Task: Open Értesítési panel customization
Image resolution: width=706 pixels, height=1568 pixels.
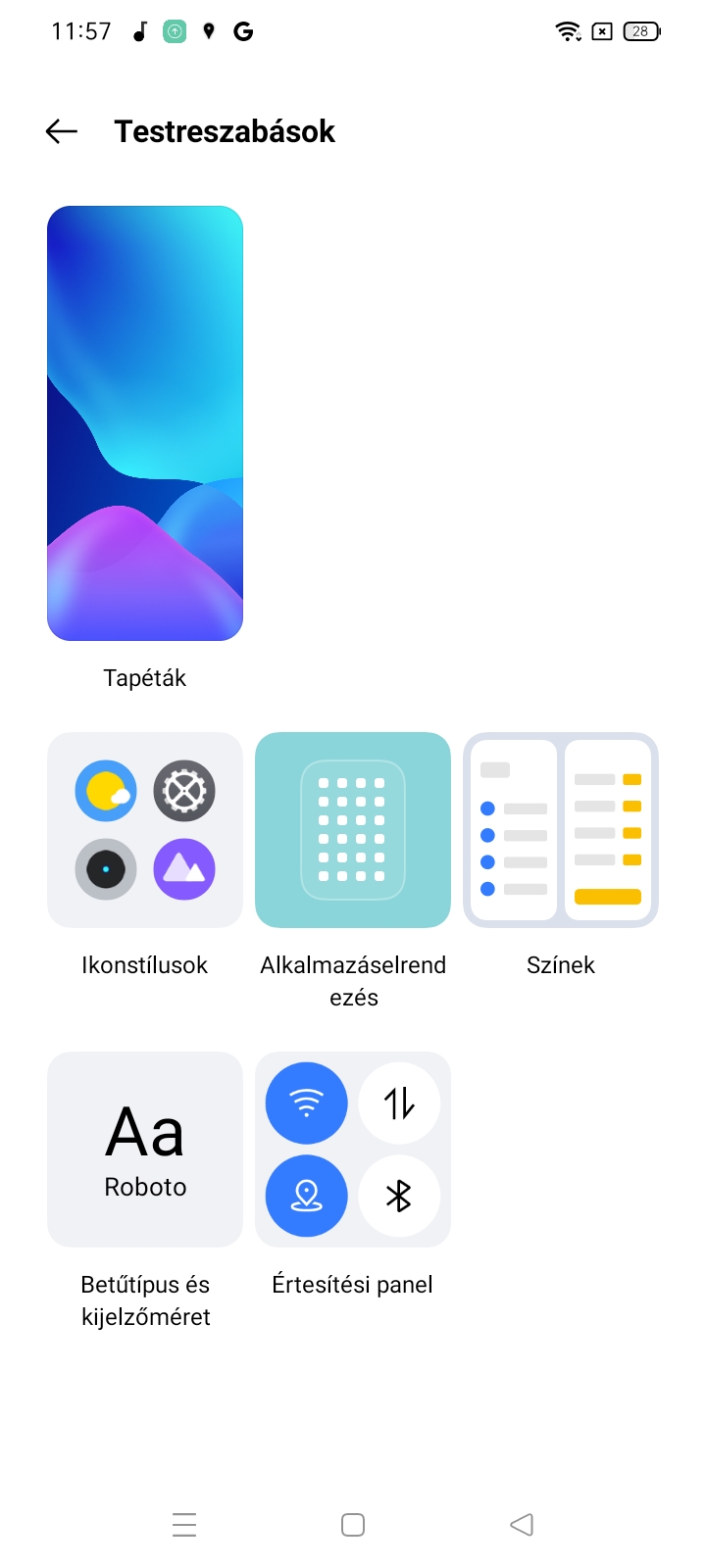Action: coord(353,1150)
